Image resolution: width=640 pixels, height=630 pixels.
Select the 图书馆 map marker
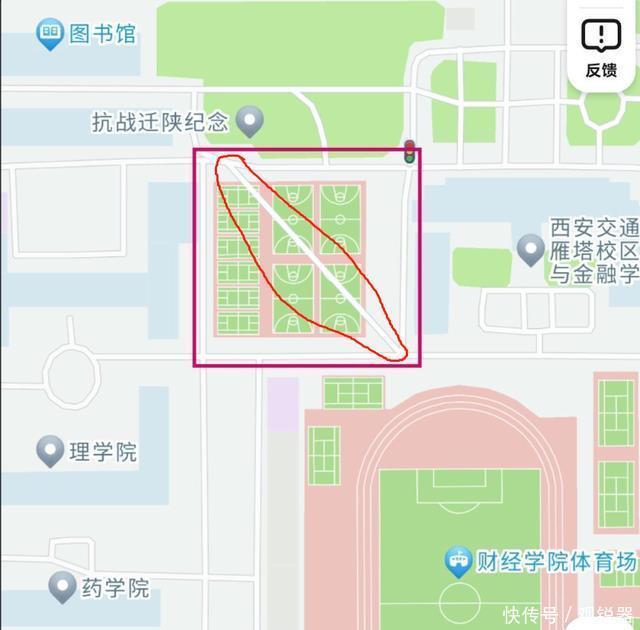tap(50, 35)
